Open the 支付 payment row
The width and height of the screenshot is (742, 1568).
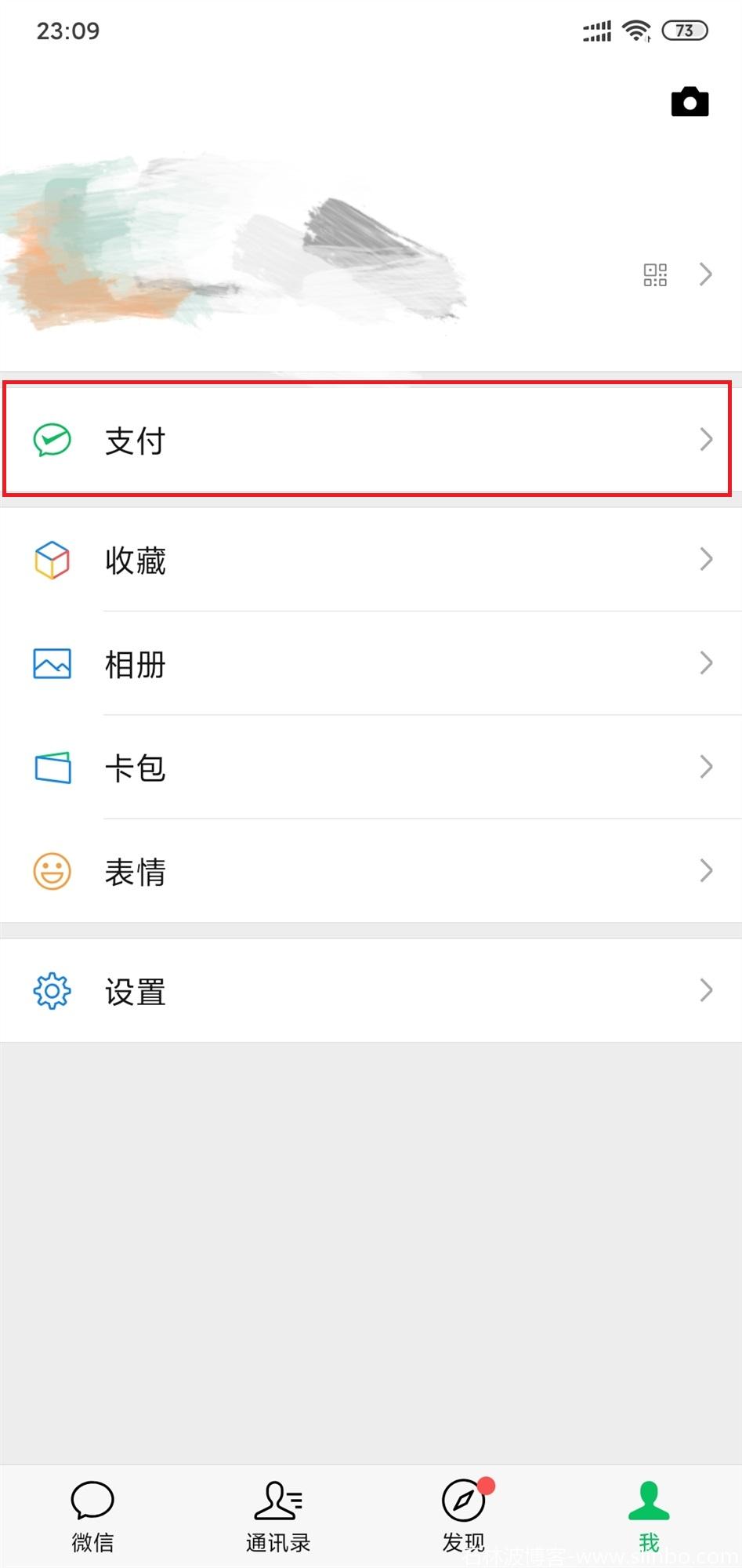[368, 440]
